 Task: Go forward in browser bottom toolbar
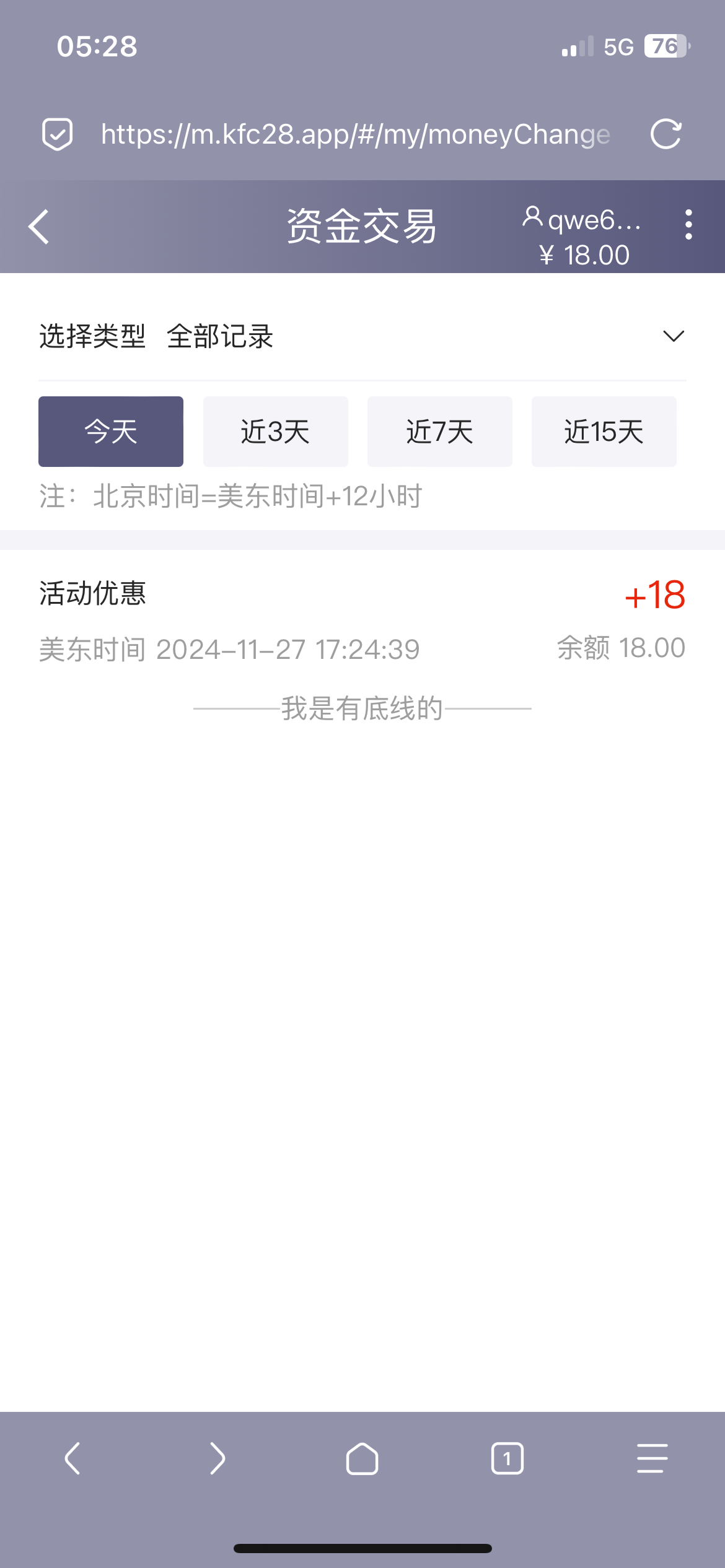[217, 1458]
